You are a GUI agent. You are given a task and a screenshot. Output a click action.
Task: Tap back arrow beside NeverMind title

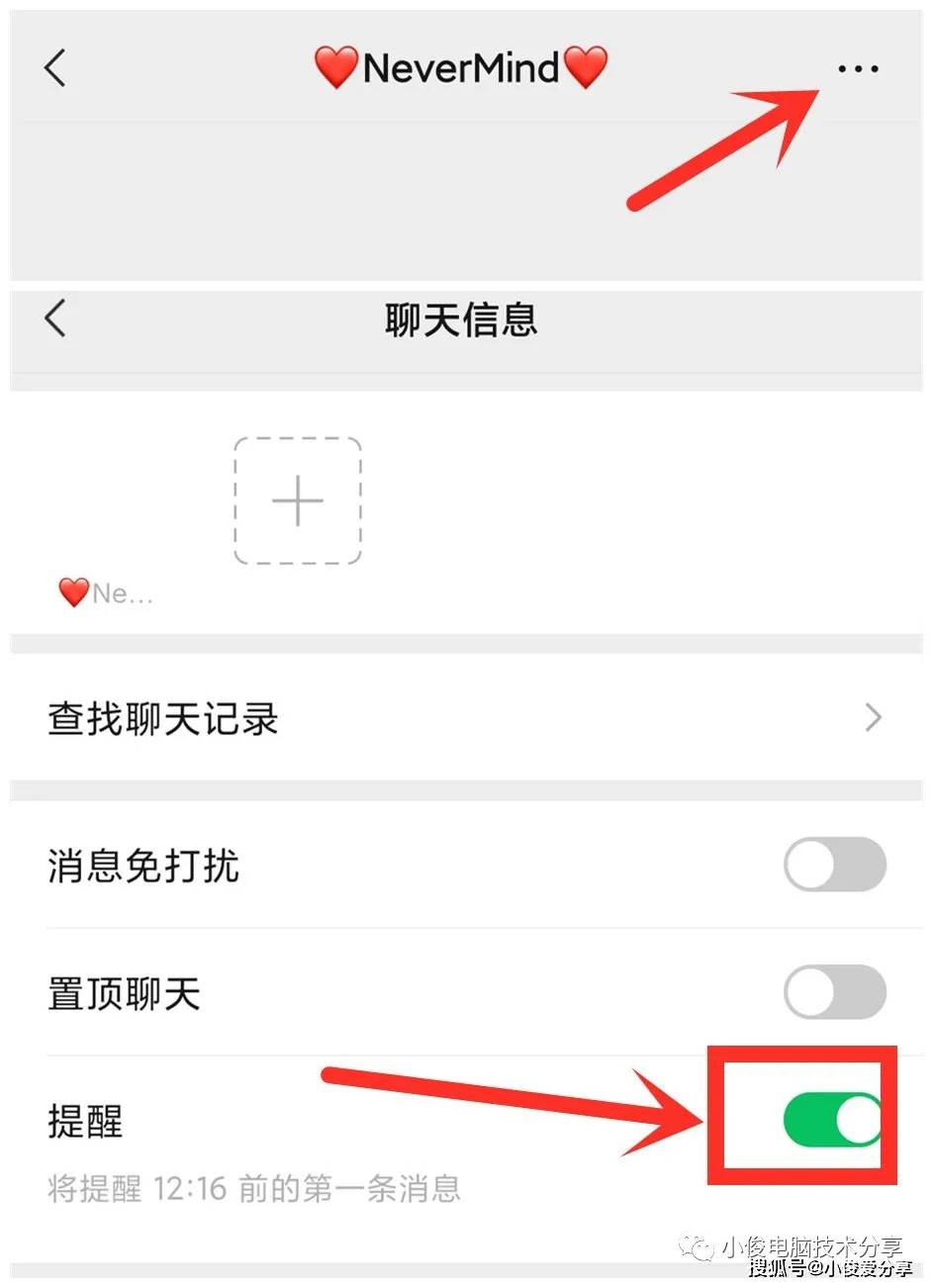click(55, 68)
